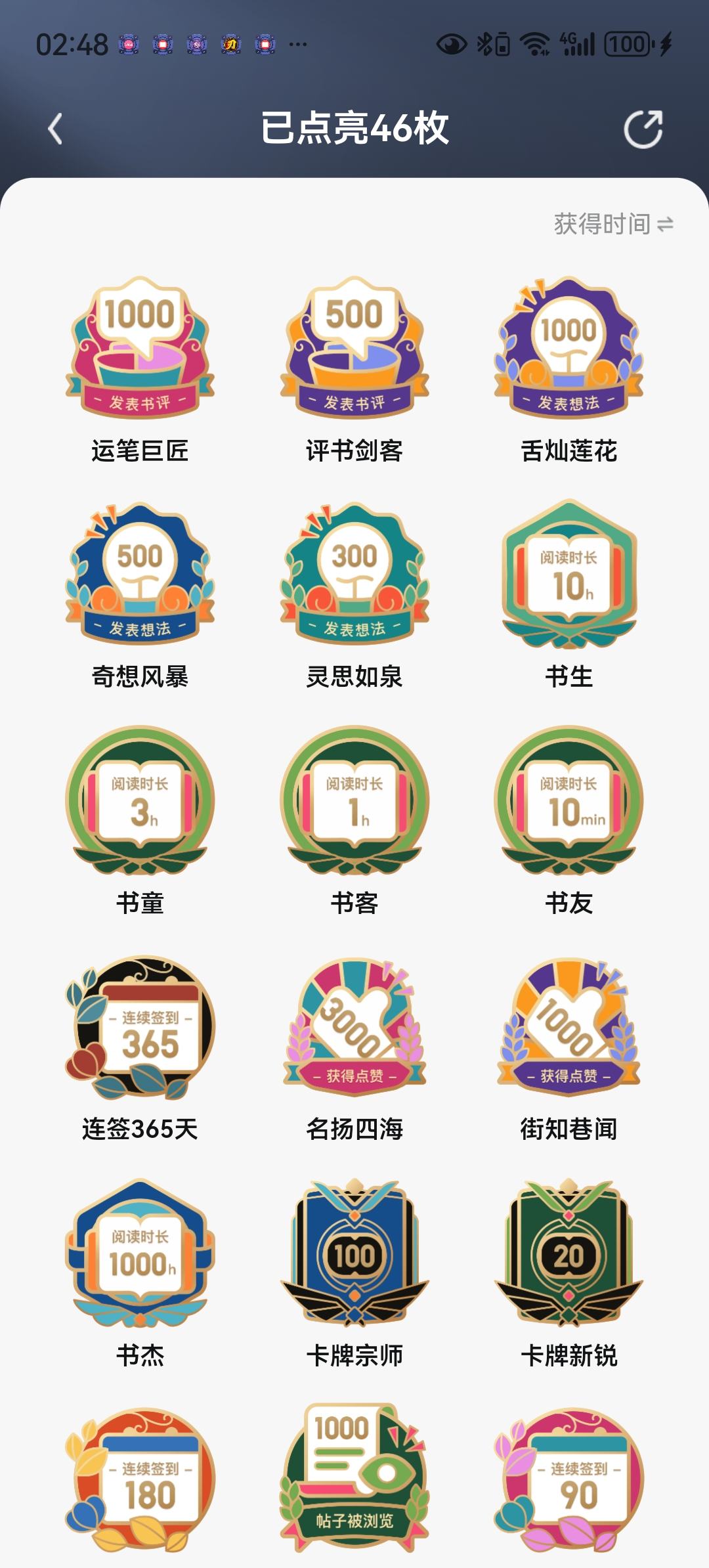
Task: Open the 灵思如泉 badge
Action: 354,574
